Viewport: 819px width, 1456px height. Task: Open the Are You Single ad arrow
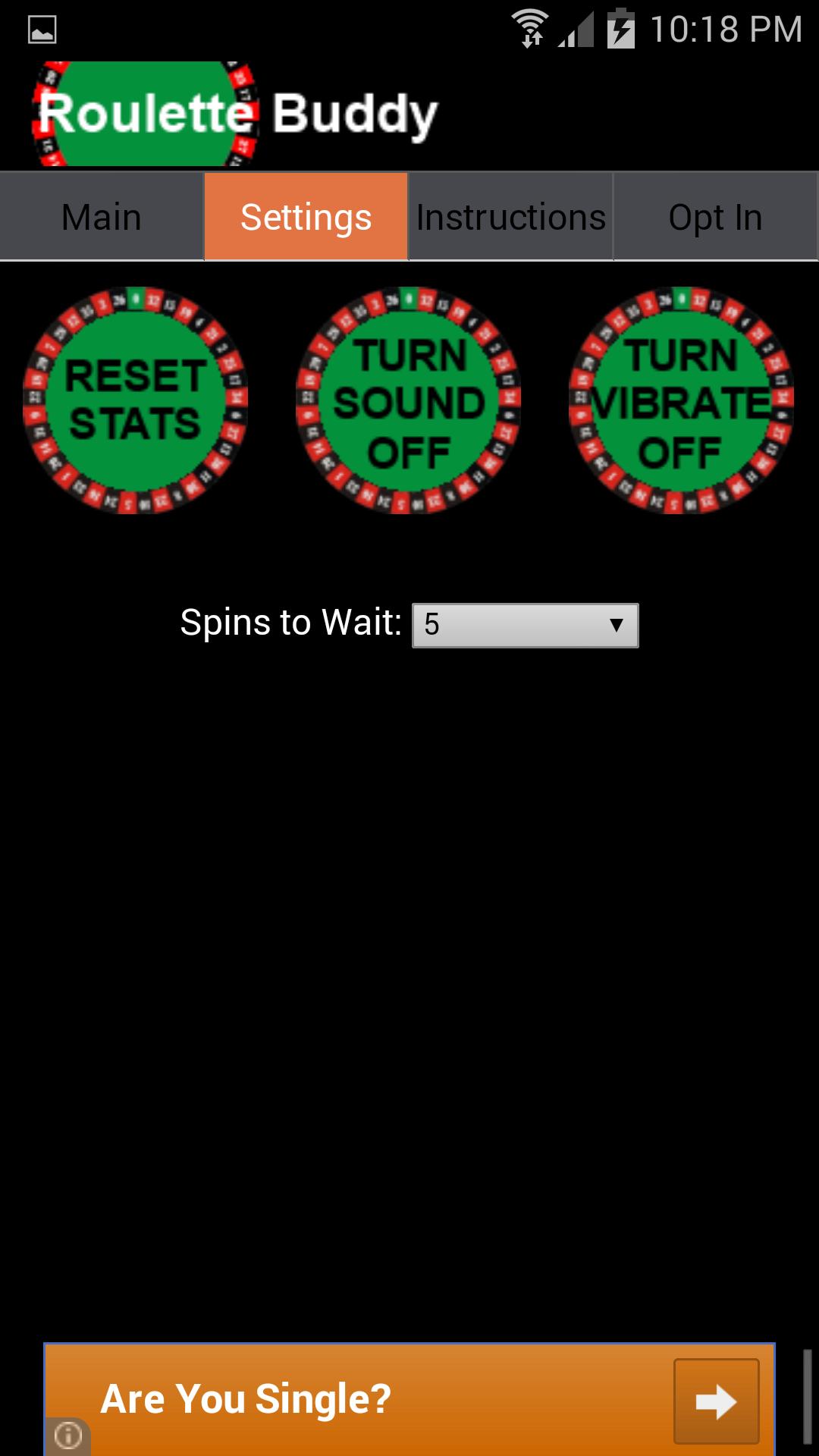coord(716,1401)
